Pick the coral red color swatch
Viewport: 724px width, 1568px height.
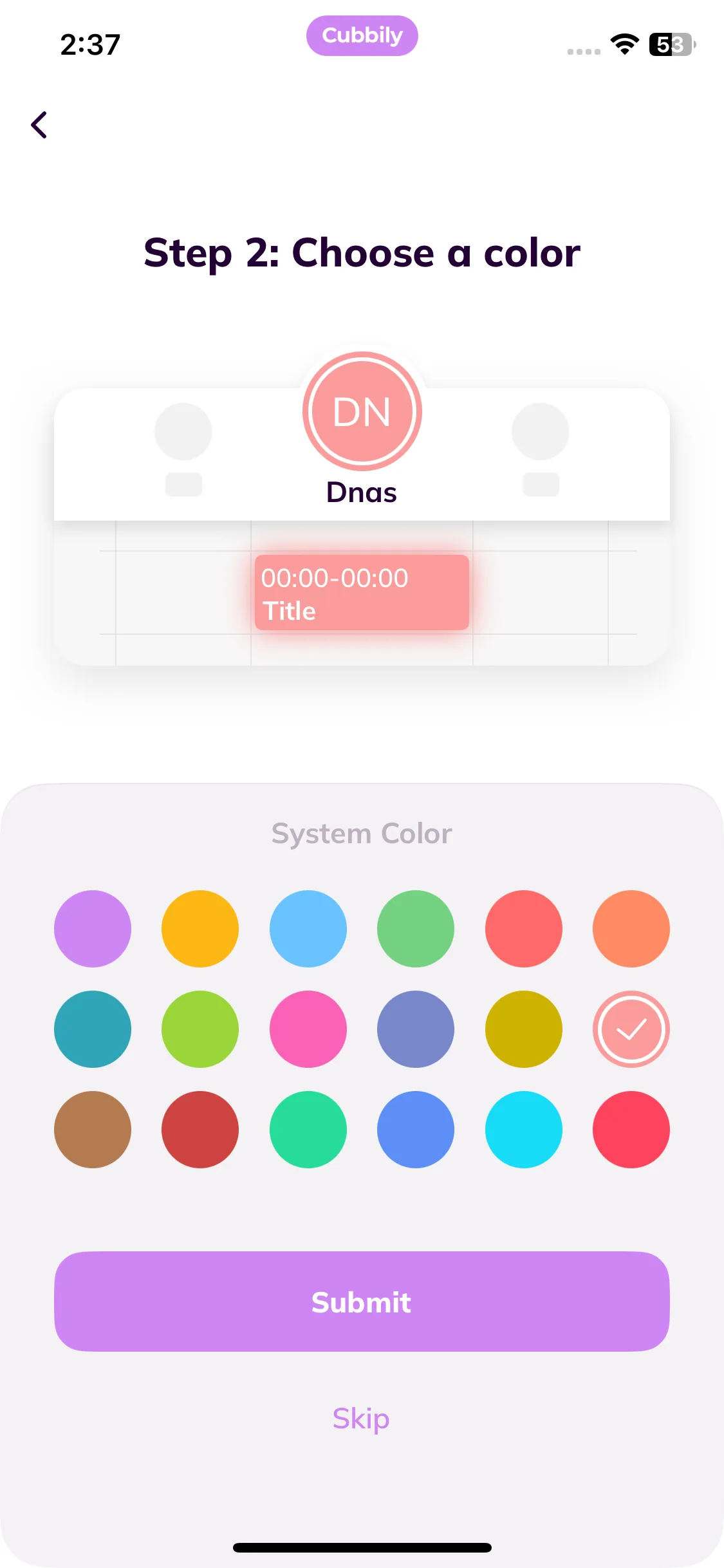524,929
